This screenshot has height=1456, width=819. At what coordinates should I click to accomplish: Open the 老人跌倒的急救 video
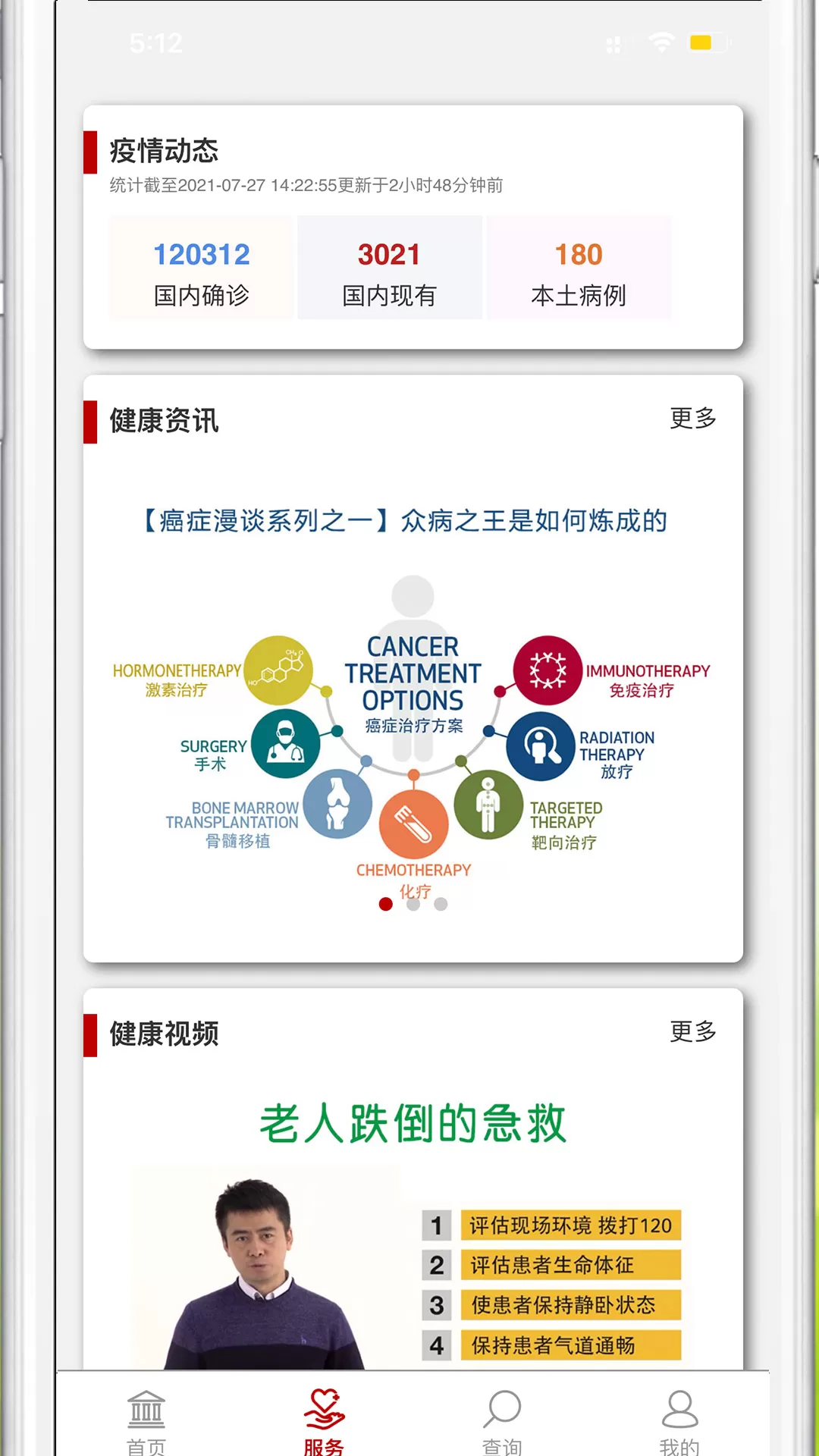pyautogui.click(x=413, y=1228)
